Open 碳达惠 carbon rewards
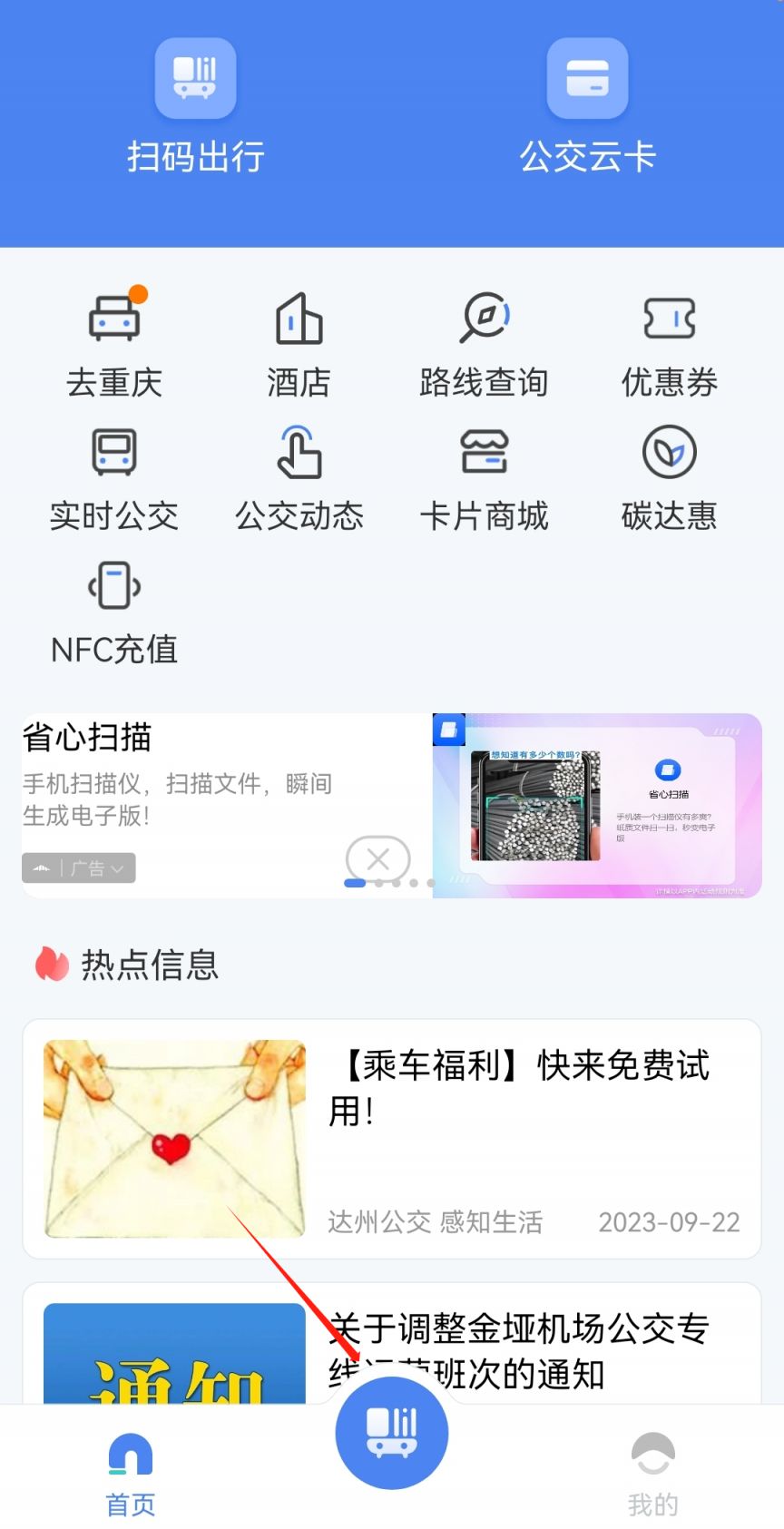Screen dimensions: 784x1529 tap(670, 476)
